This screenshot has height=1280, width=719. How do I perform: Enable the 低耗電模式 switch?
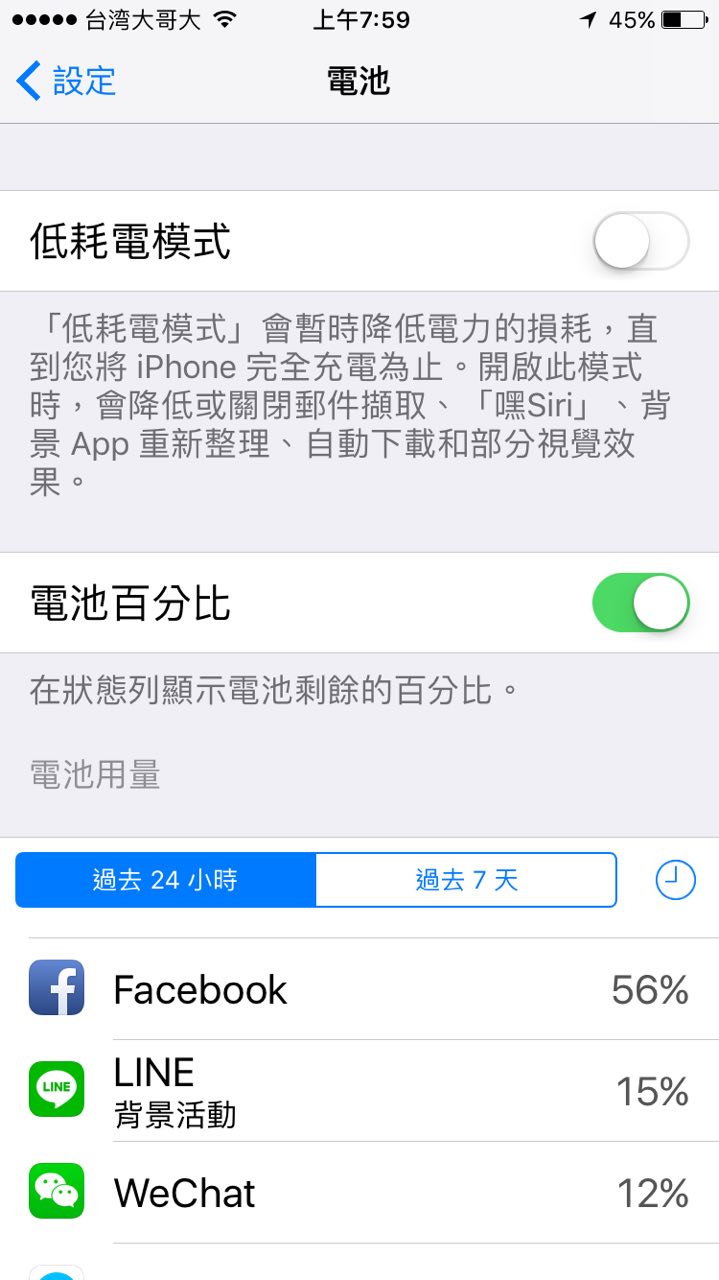pyautogui.click(x=641, y=241)
